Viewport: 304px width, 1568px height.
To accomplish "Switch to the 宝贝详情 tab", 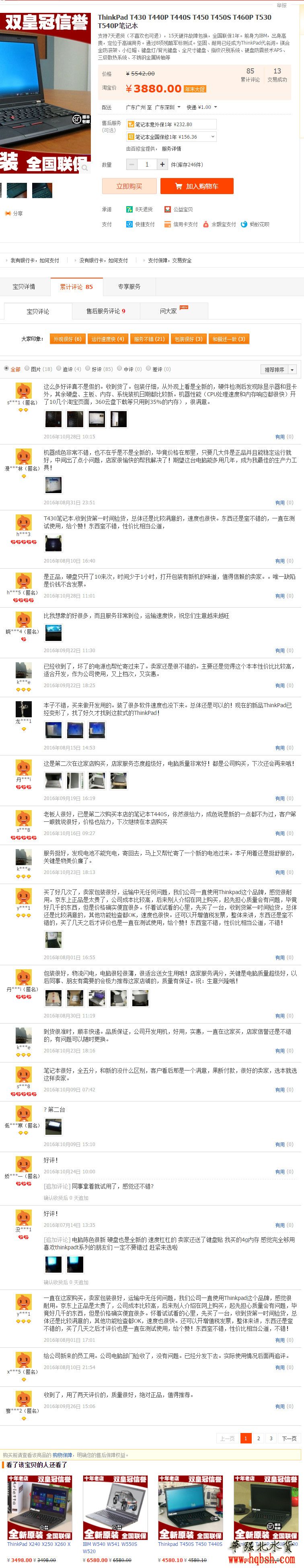I will pyautogui.click(x=25, y=287).
